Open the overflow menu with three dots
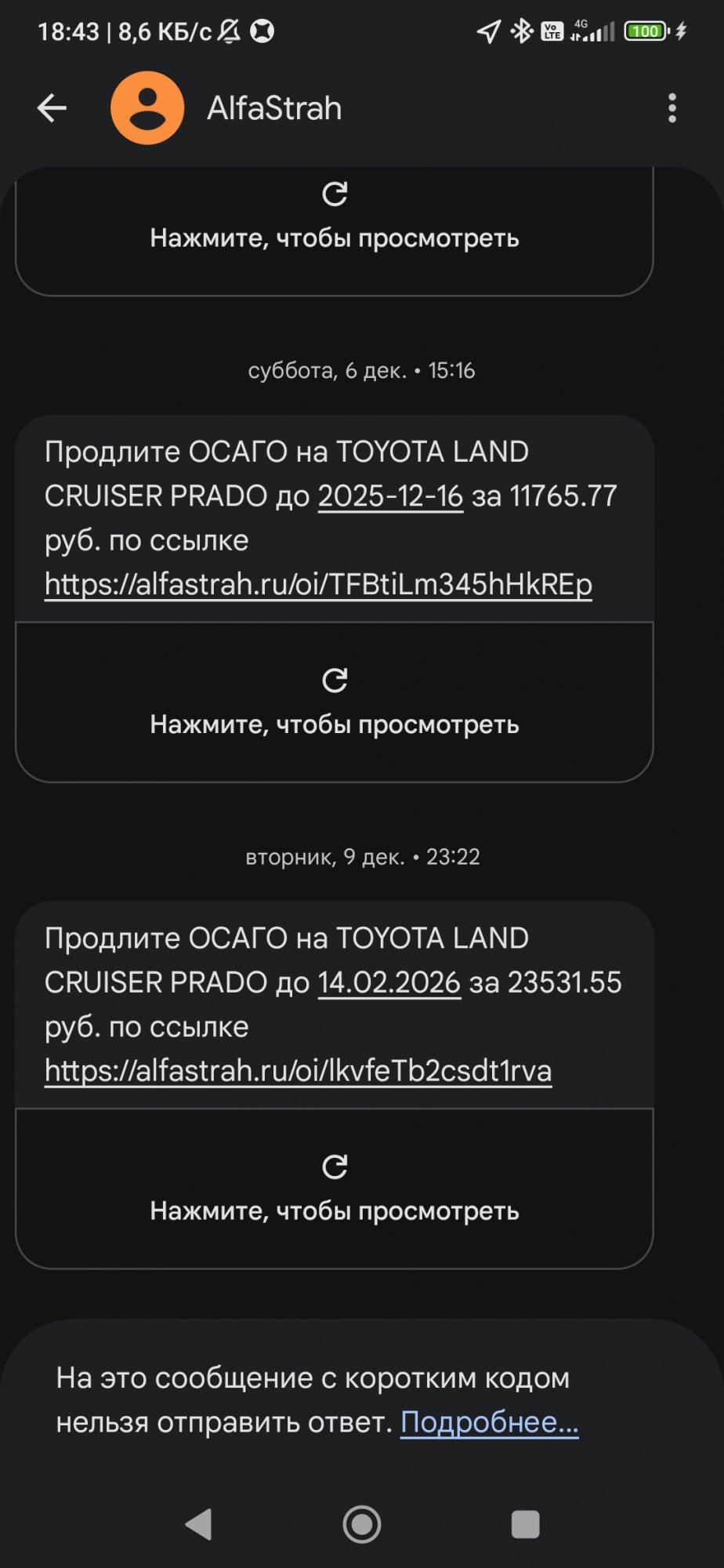Screen dimensions: 724x1568 (672, 108)
